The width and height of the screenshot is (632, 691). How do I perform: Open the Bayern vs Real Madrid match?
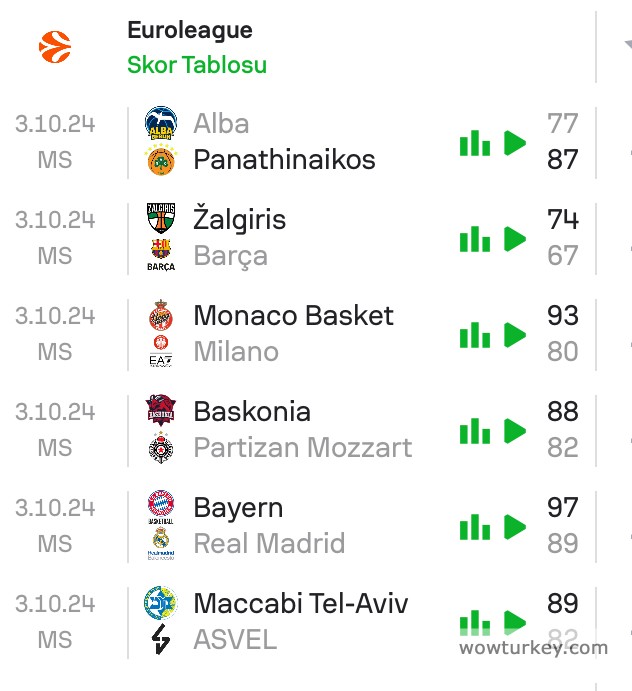coord(268,526)
